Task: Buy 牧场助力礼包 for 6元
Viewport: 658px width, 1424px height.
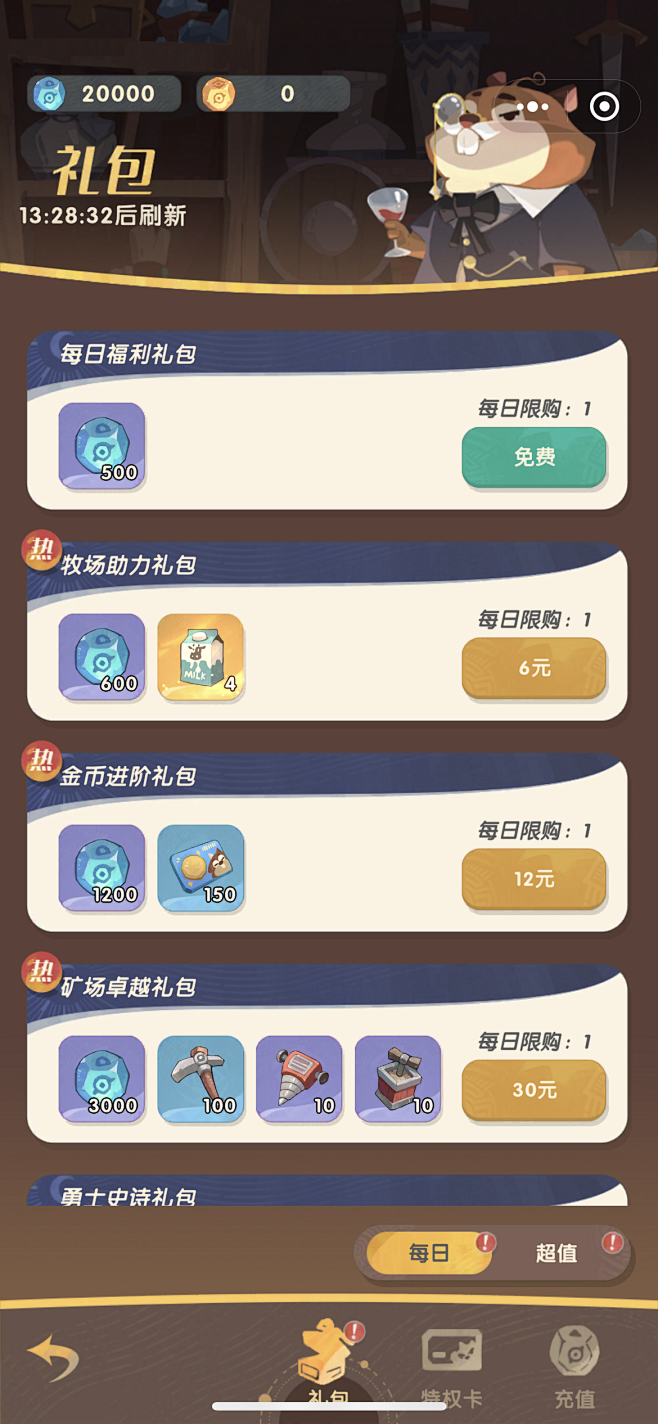Action: coord(534,668)
